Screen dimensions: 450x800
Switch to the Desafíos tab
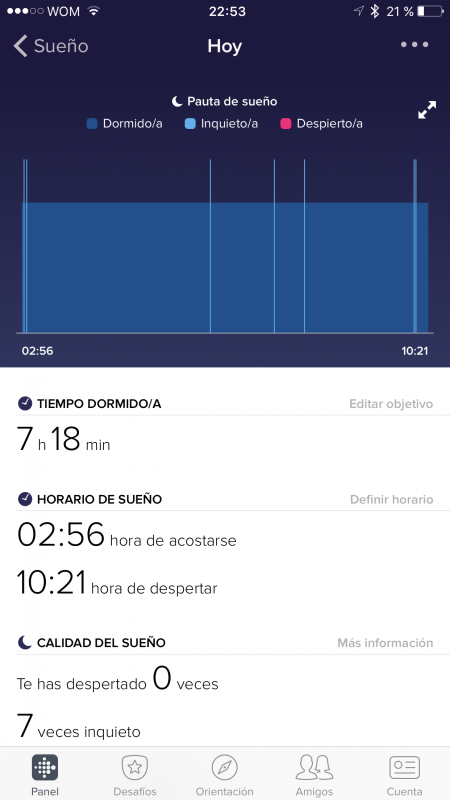point(135,774)
